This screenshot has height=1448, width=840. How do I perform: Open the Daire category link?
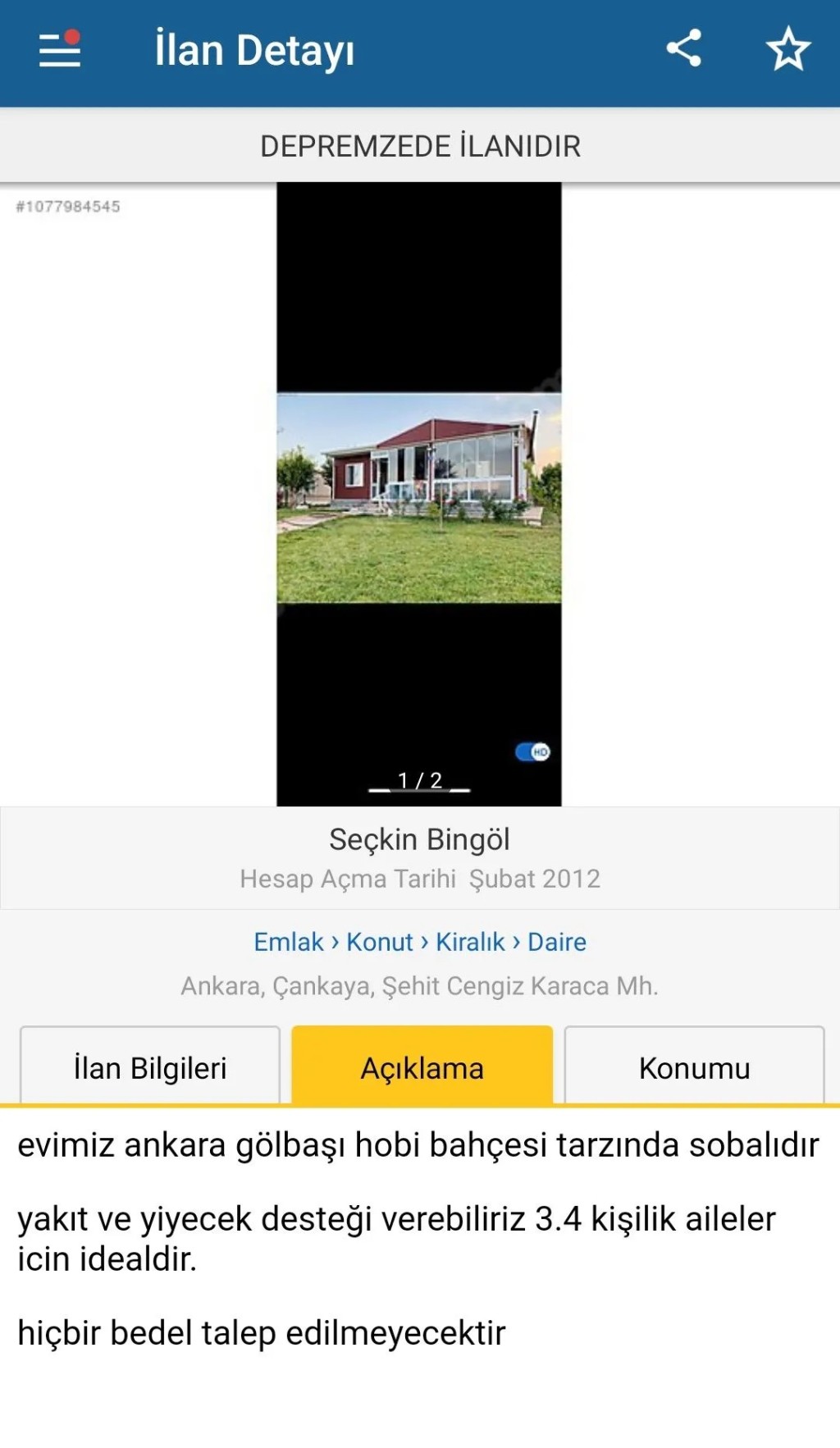[x=558, y=942]
